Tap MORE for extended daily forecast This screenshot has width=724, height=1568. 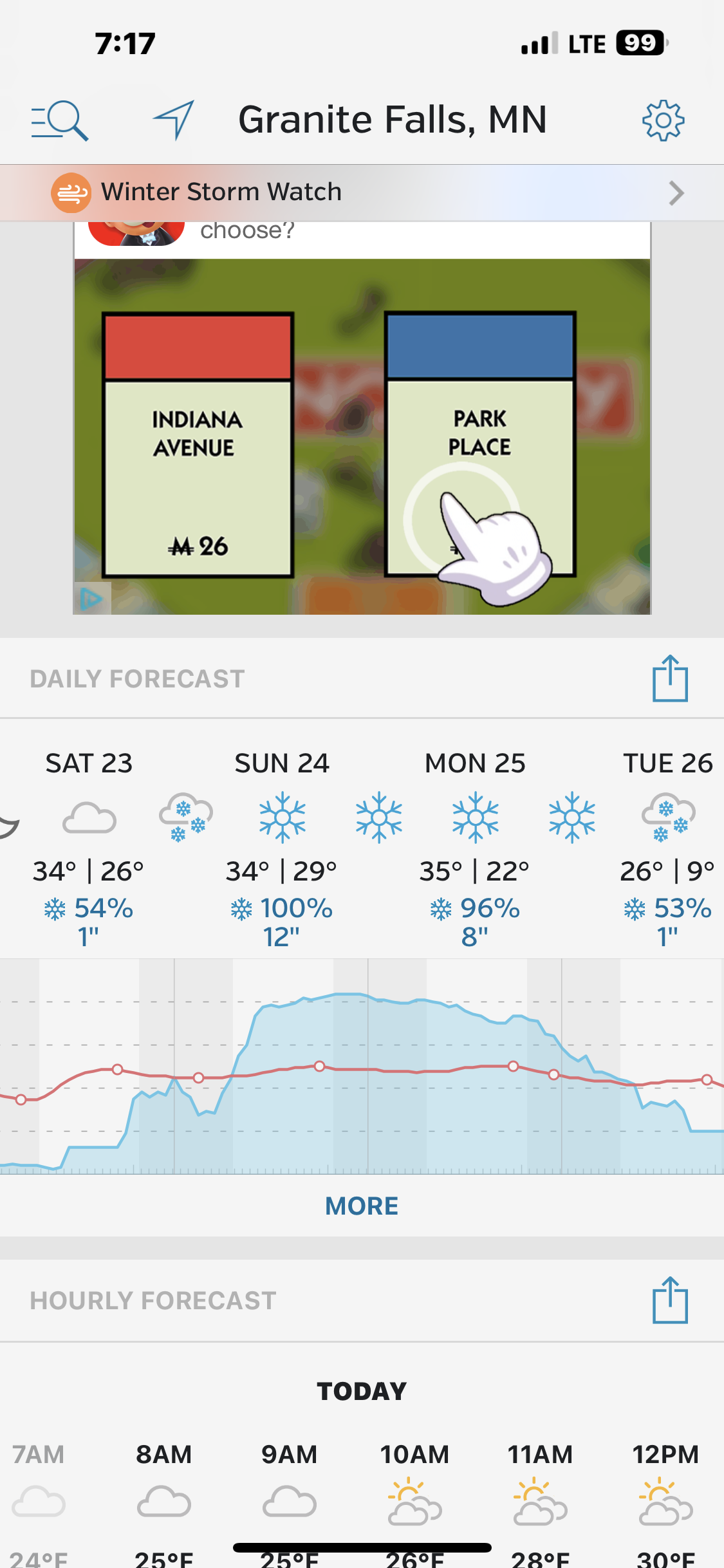click(x=362, y=1206)
